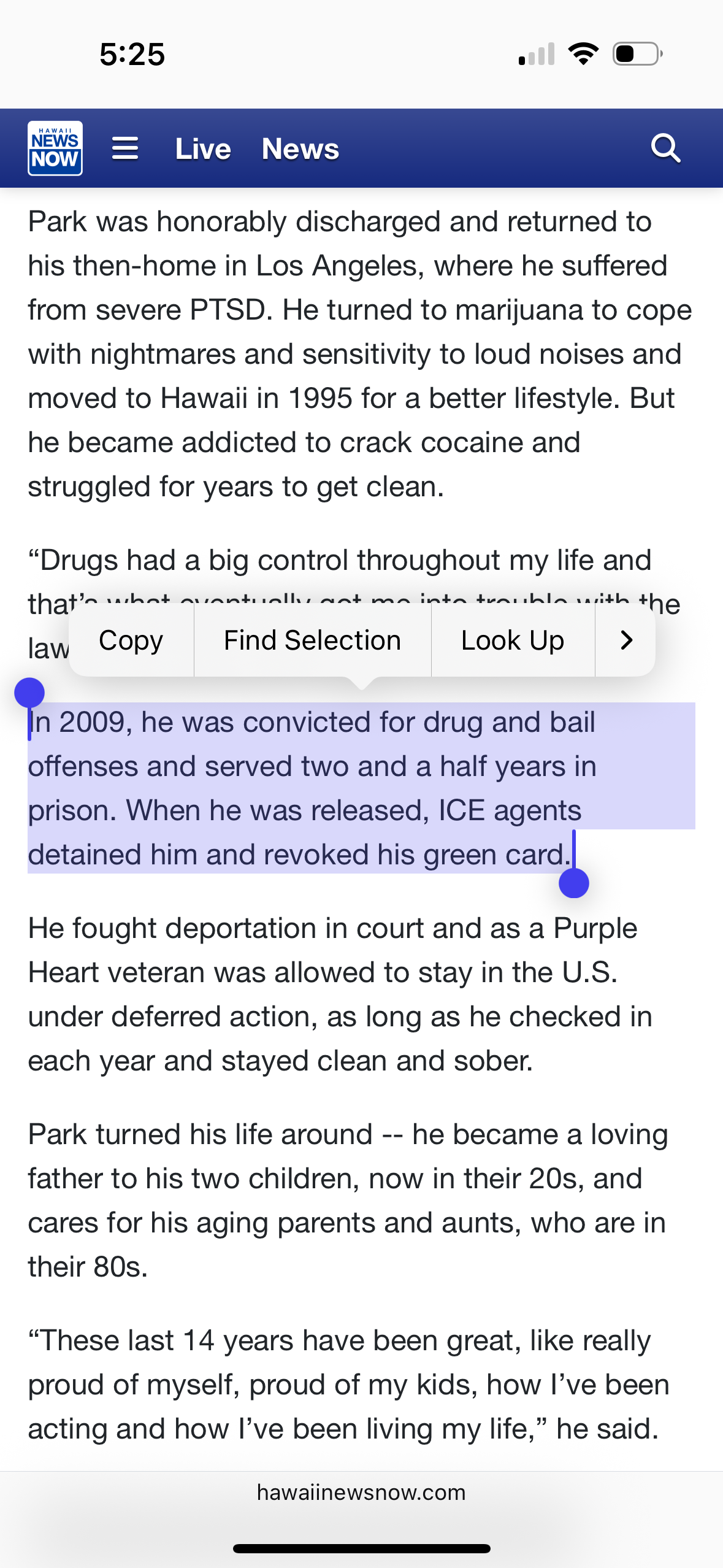The height and width of the screenshot is (1568, 723).
Task: Go to the News section
Action: pos(300,148)
